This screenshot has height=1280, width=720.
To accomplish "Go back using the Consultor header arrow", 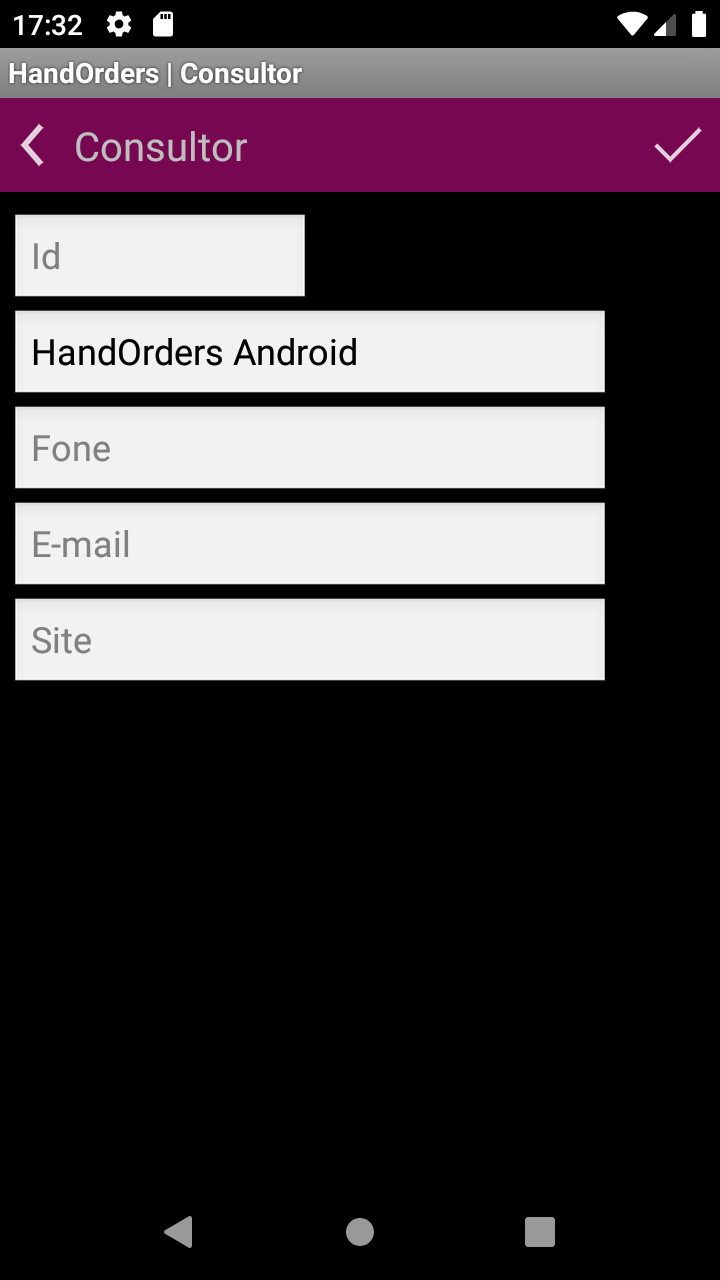I will (33, 146).
